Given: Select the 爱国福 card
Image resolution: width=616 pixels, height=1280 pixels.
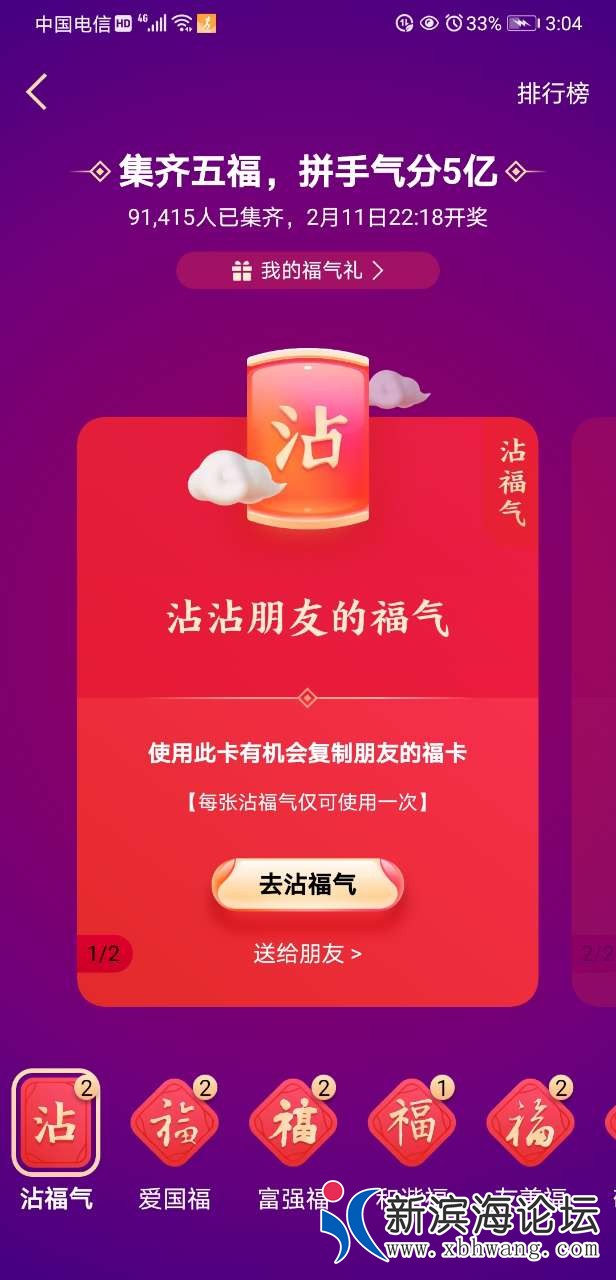Looking at the screenshot, I should pos(174,1123).
